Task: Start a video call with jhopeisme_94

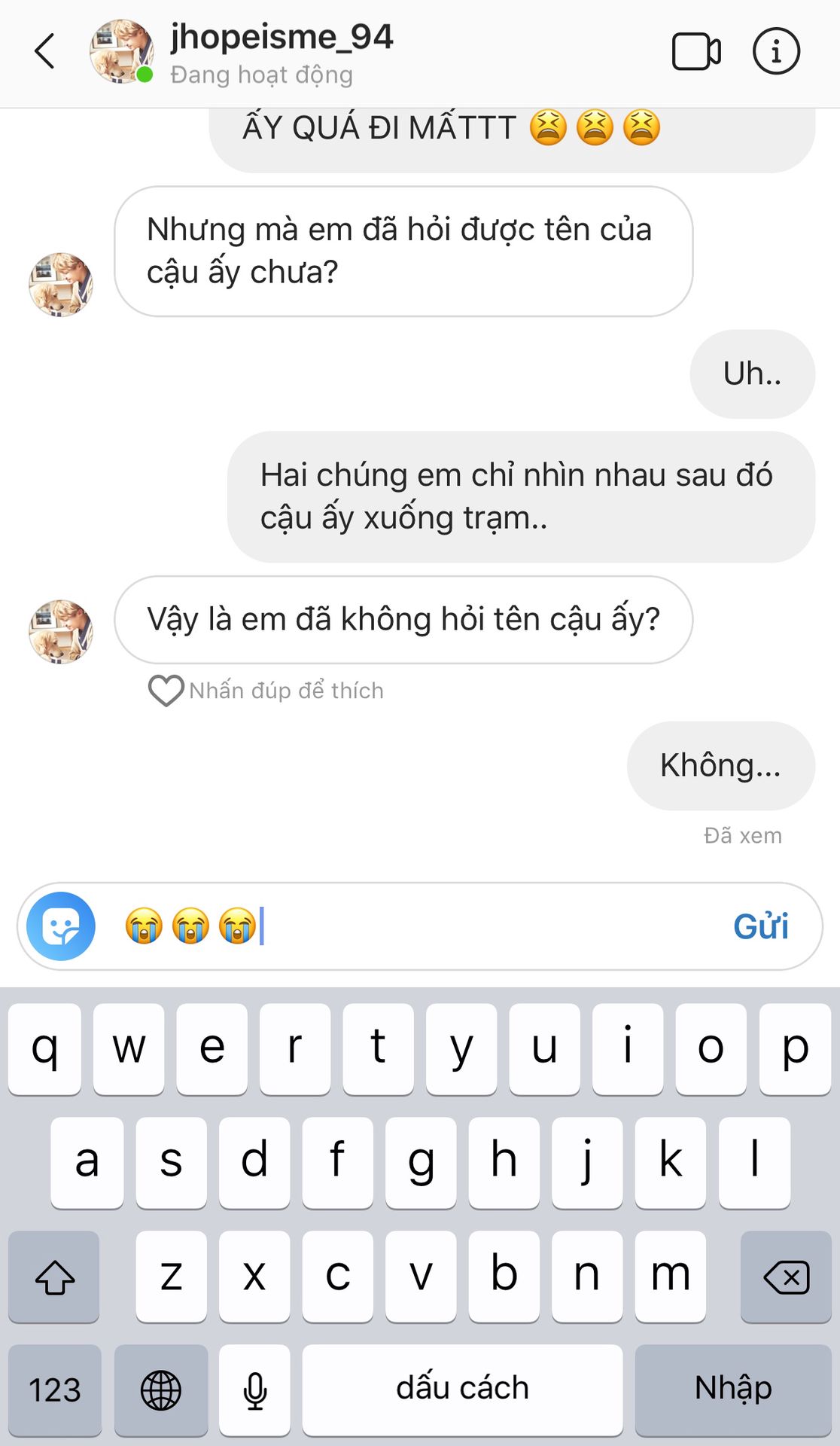Action: coord(695,51)
